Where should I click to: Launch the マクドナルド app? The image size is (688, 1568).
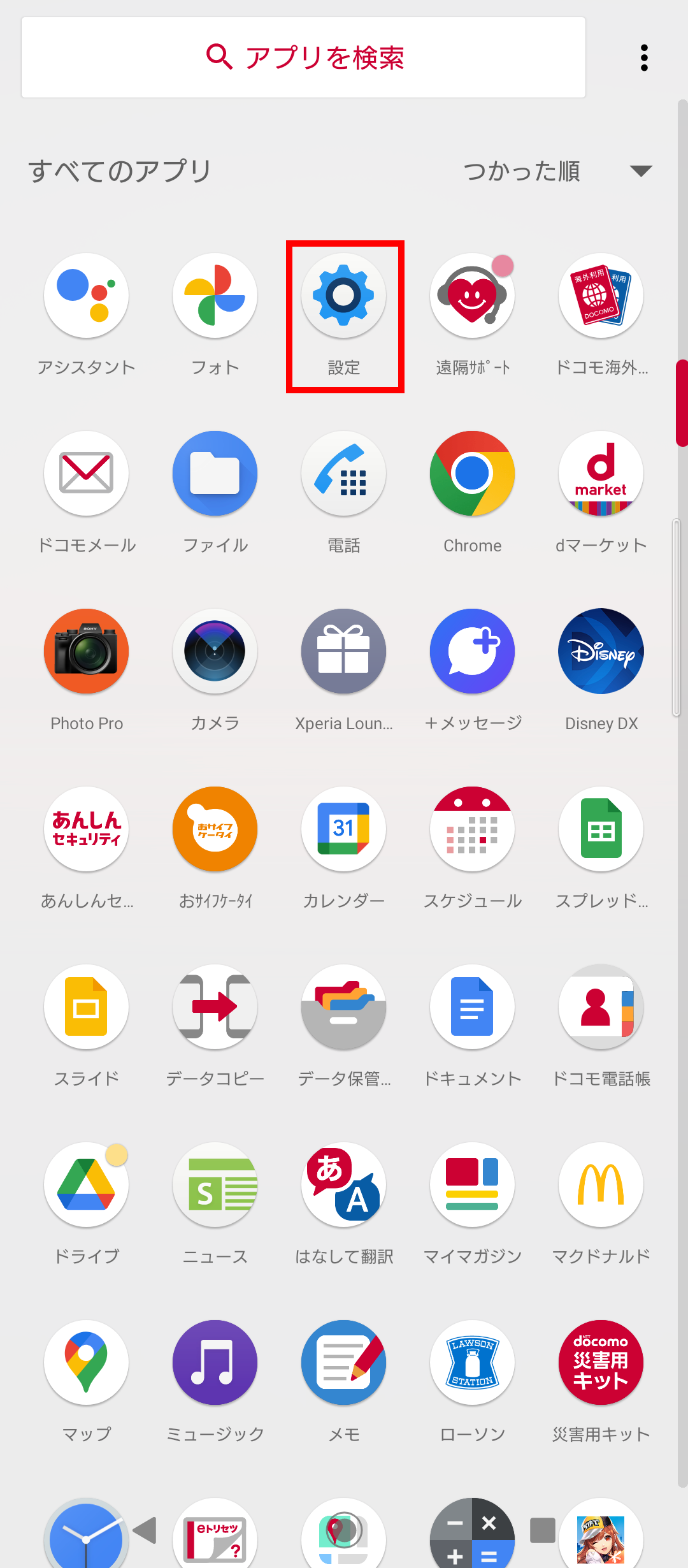pos(601,1185)
